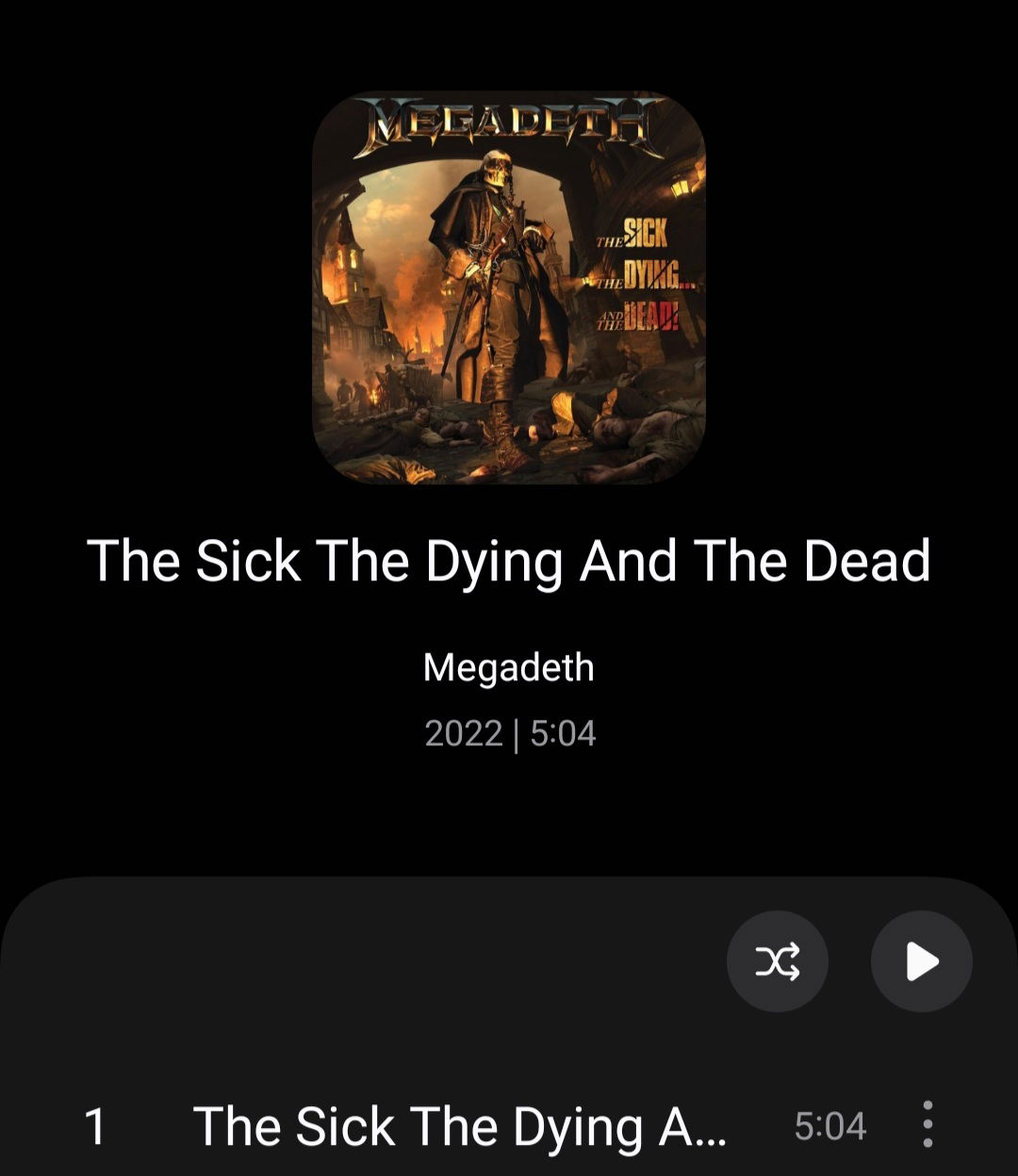Open more options for track 1

point(928,1124)
